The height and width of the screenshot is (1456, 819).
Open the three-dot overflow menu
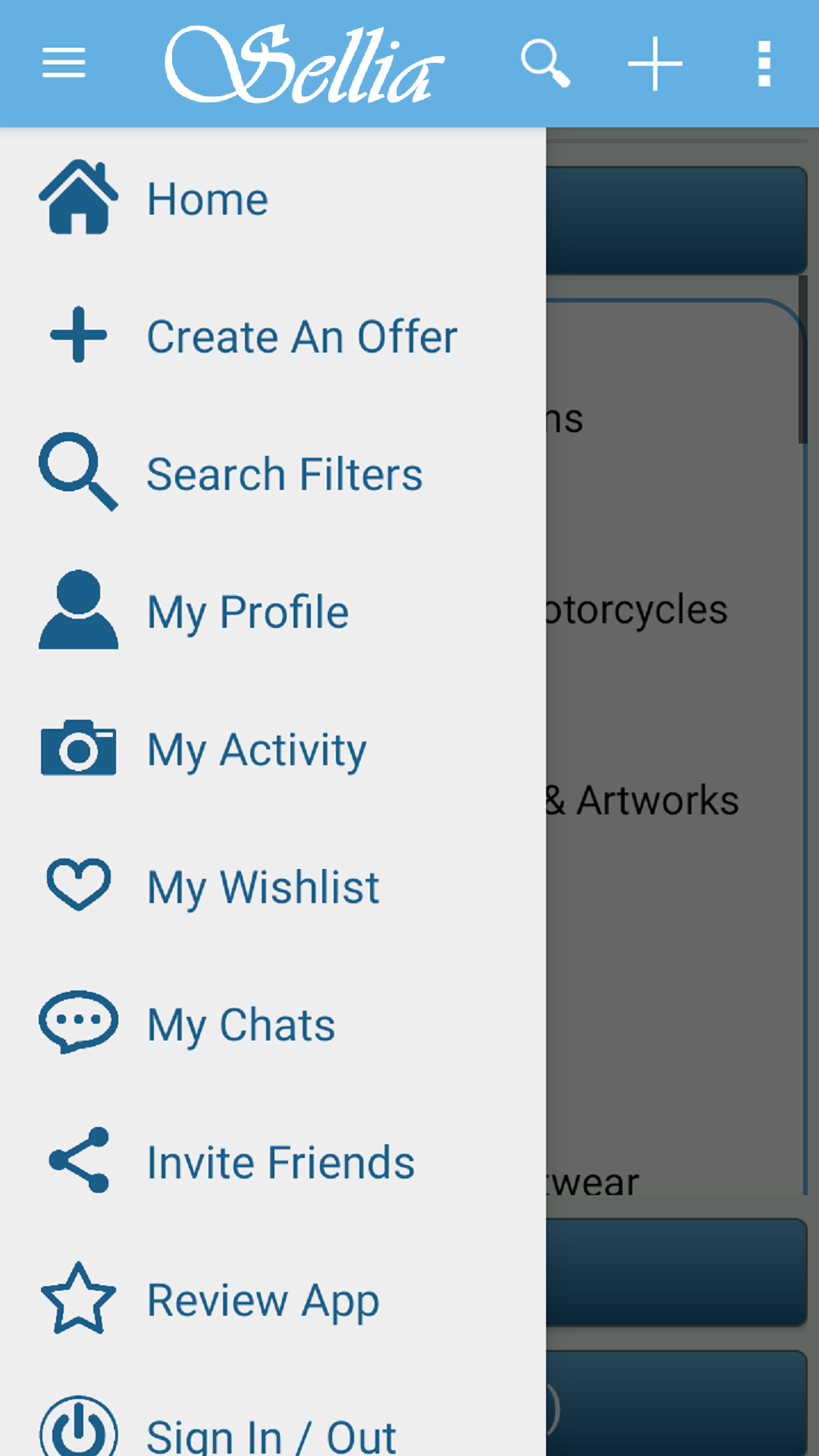[x=764, y=64]
